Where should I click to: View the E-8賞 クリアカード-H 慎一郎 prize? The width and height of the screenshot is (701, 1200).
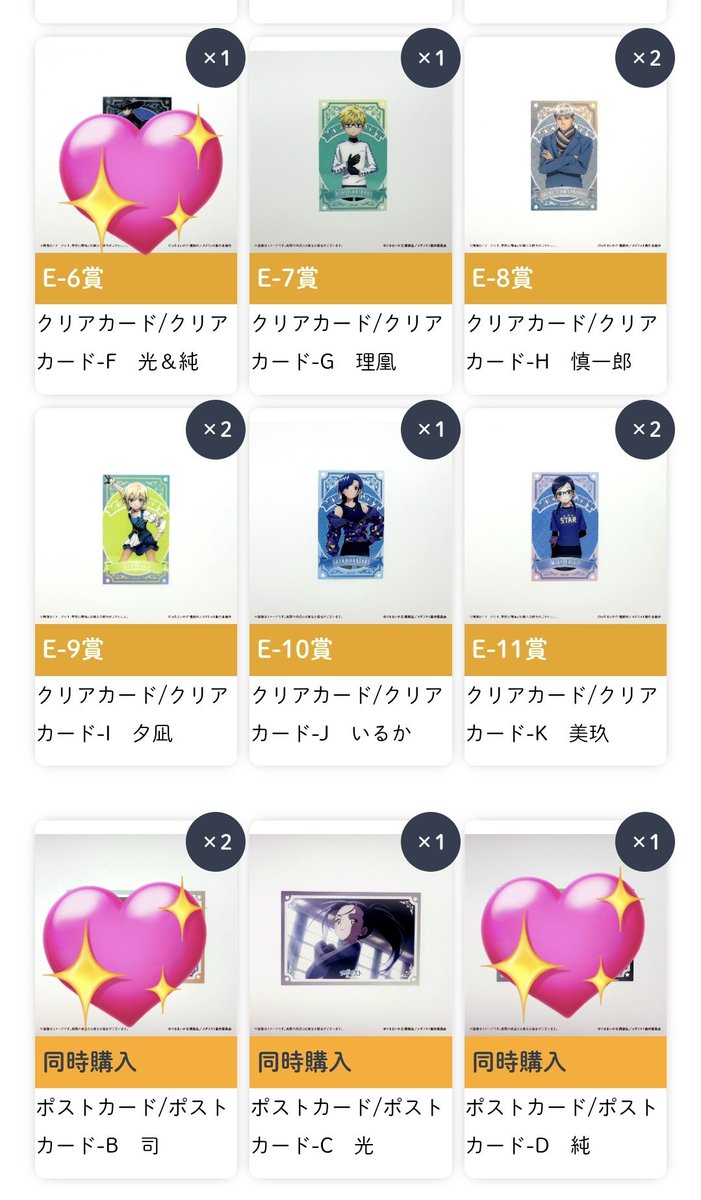(565, 216)
